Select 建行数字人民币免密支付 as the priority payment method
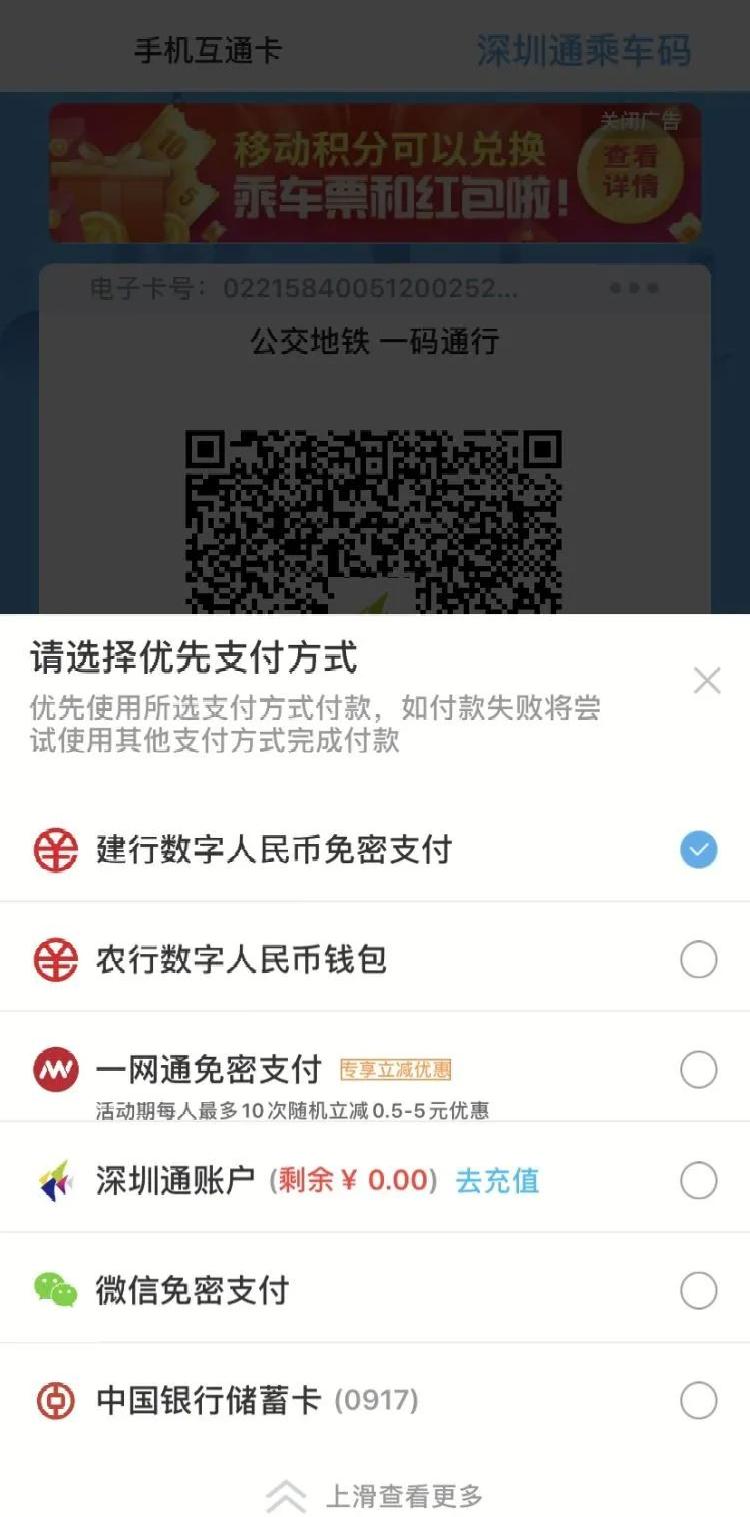 (698, 850)
